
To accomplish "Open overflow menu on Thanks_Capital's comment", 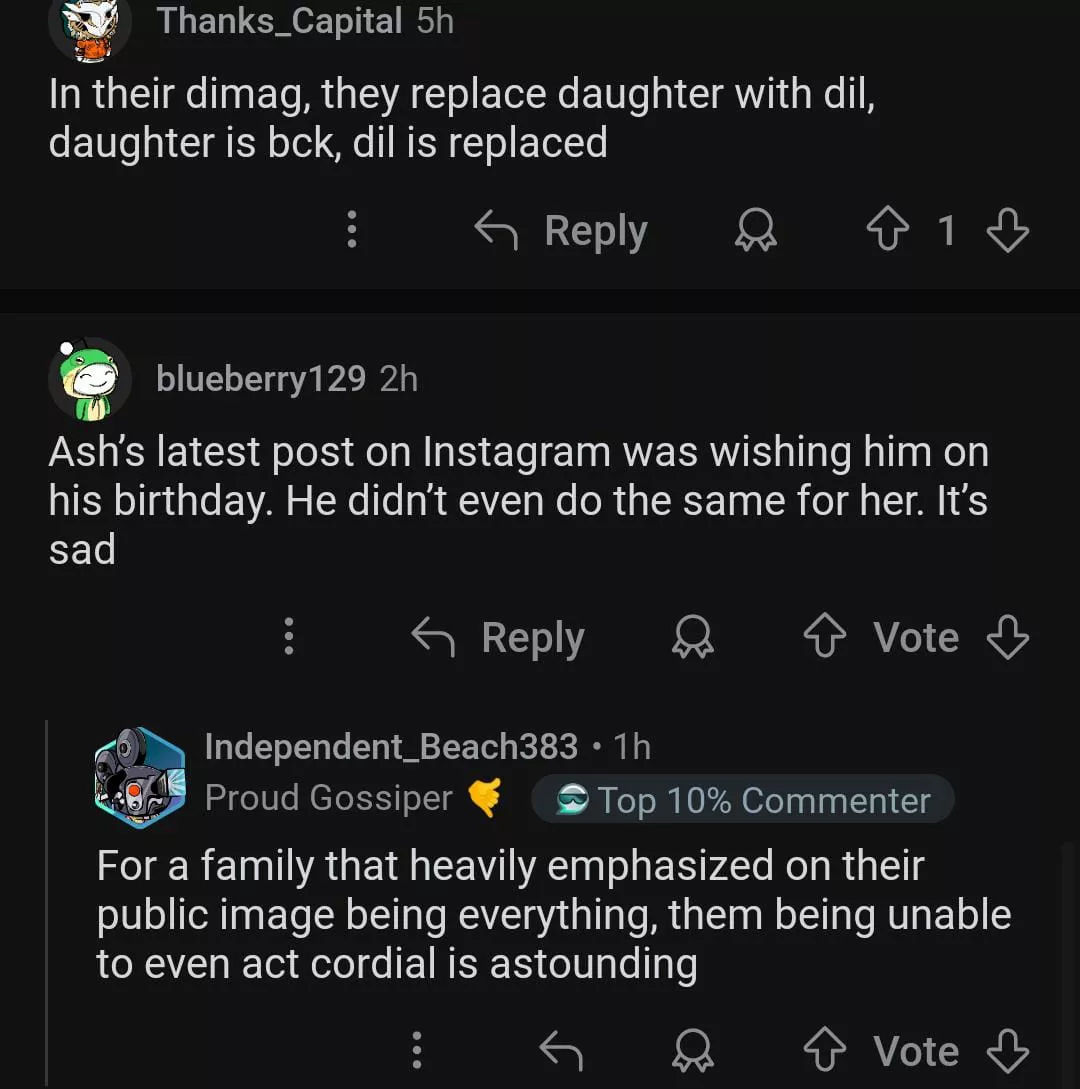I will point(351,231).
